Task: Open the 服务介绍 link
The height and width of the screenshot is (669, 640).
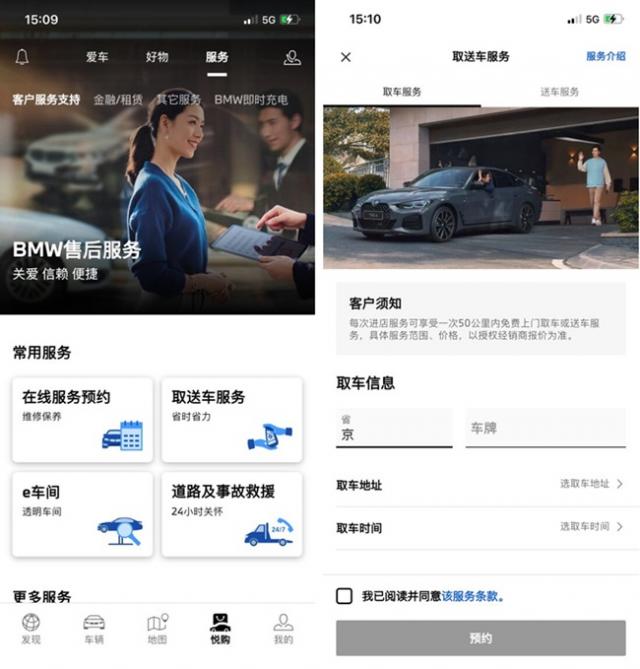Action: pos(605,57)
